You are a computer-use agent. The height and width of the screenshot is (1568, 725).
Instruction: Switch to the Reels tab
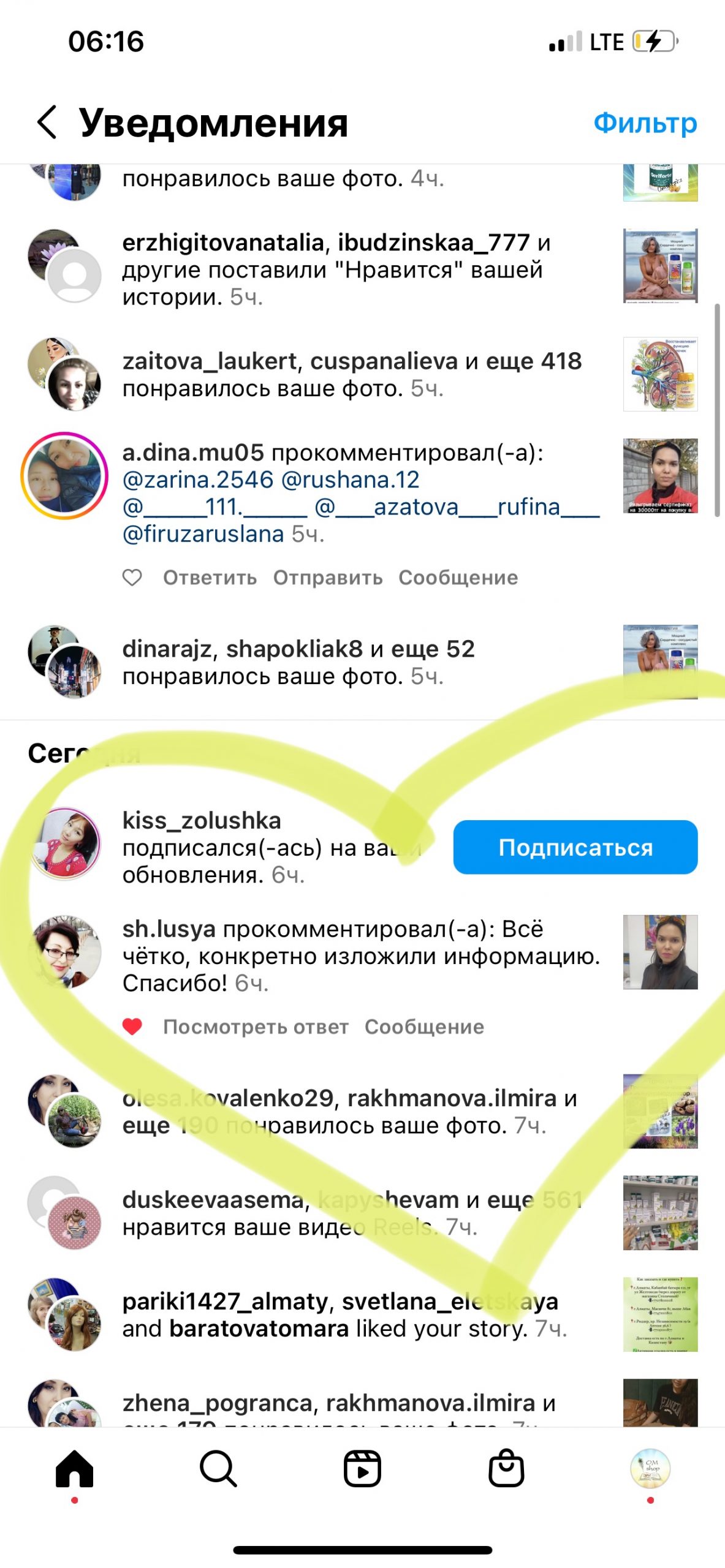[x=362, y=1469]
